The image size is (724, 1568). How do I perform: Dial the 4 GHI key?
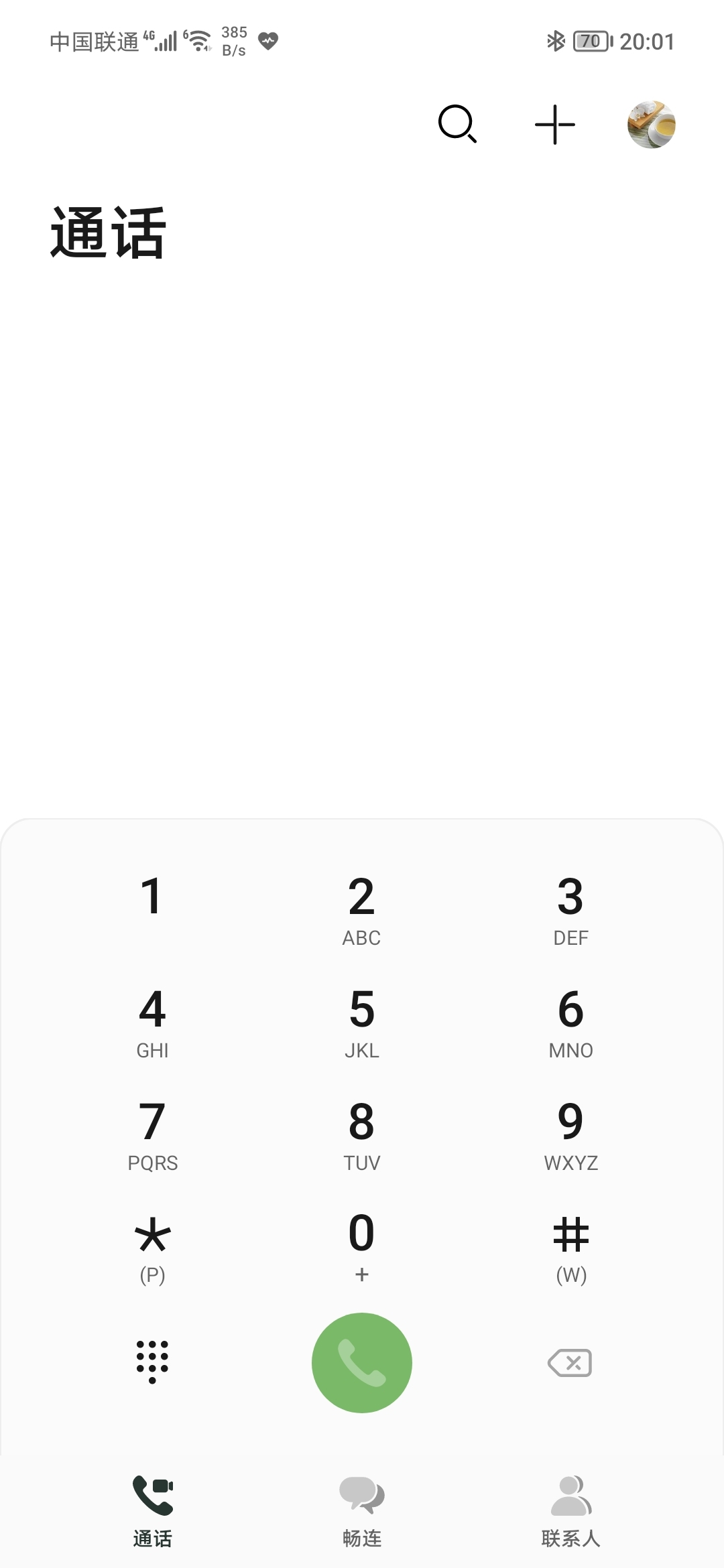click(x=152, y=1021)
